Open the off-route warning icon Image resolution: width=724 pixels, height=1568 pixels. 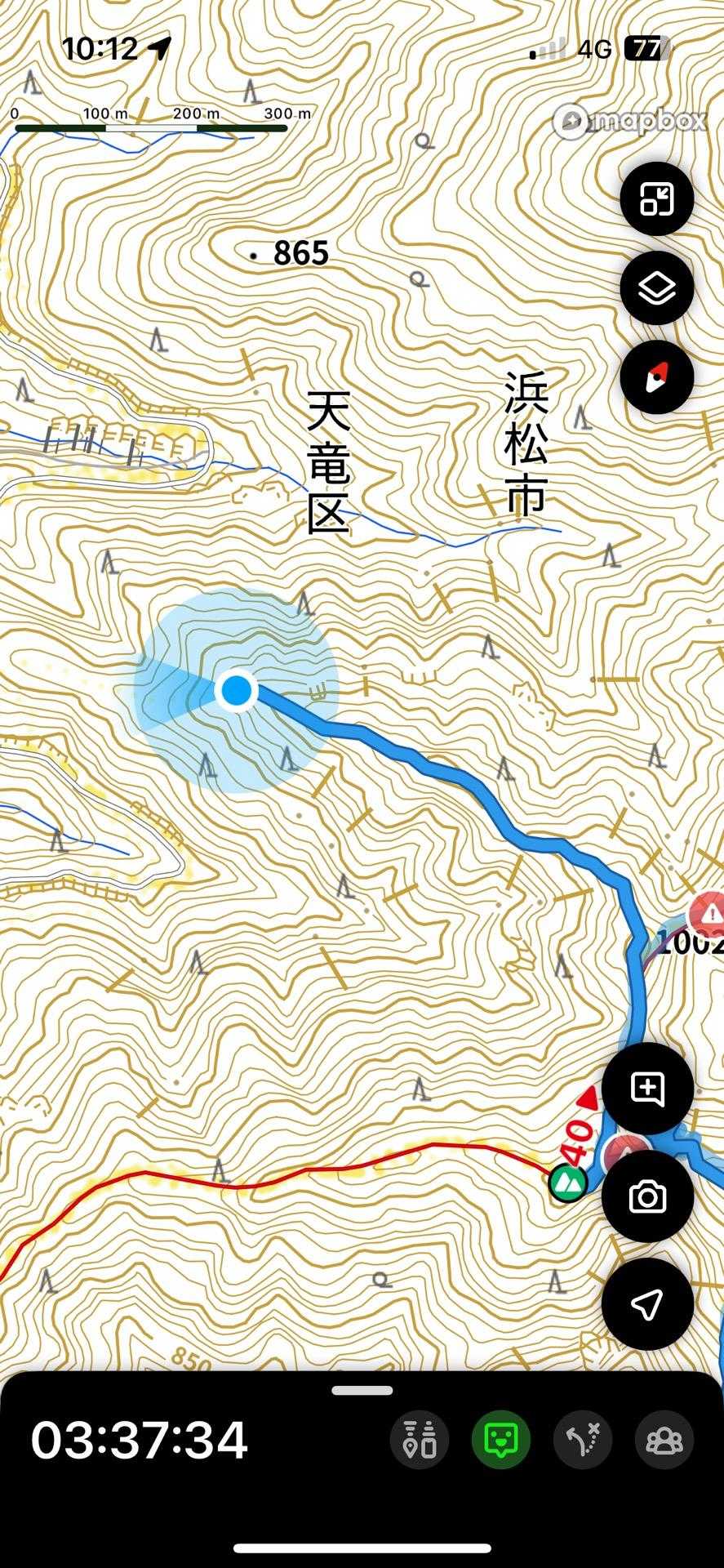(583, 1440)
